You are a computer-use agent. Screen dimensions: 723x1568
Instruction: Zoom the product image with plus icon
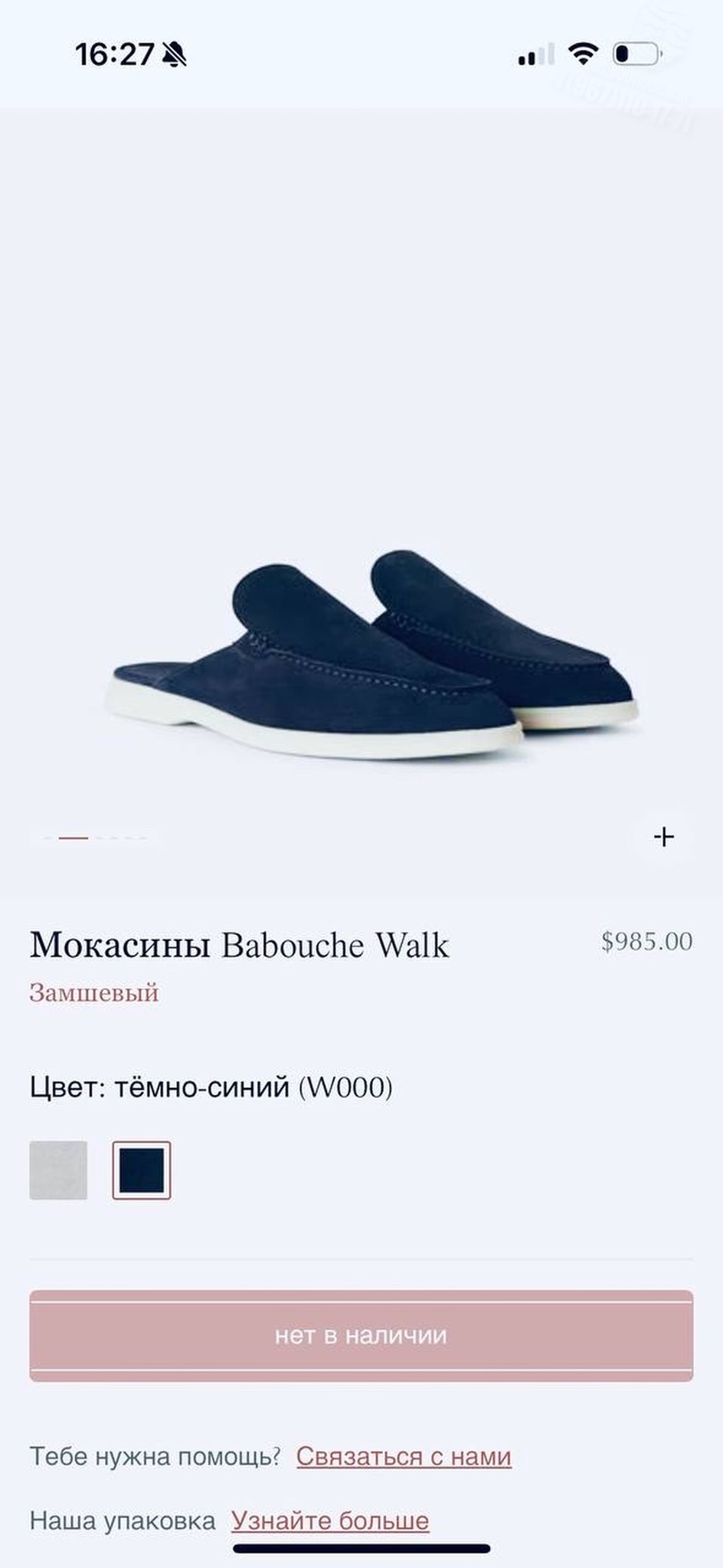664,837
